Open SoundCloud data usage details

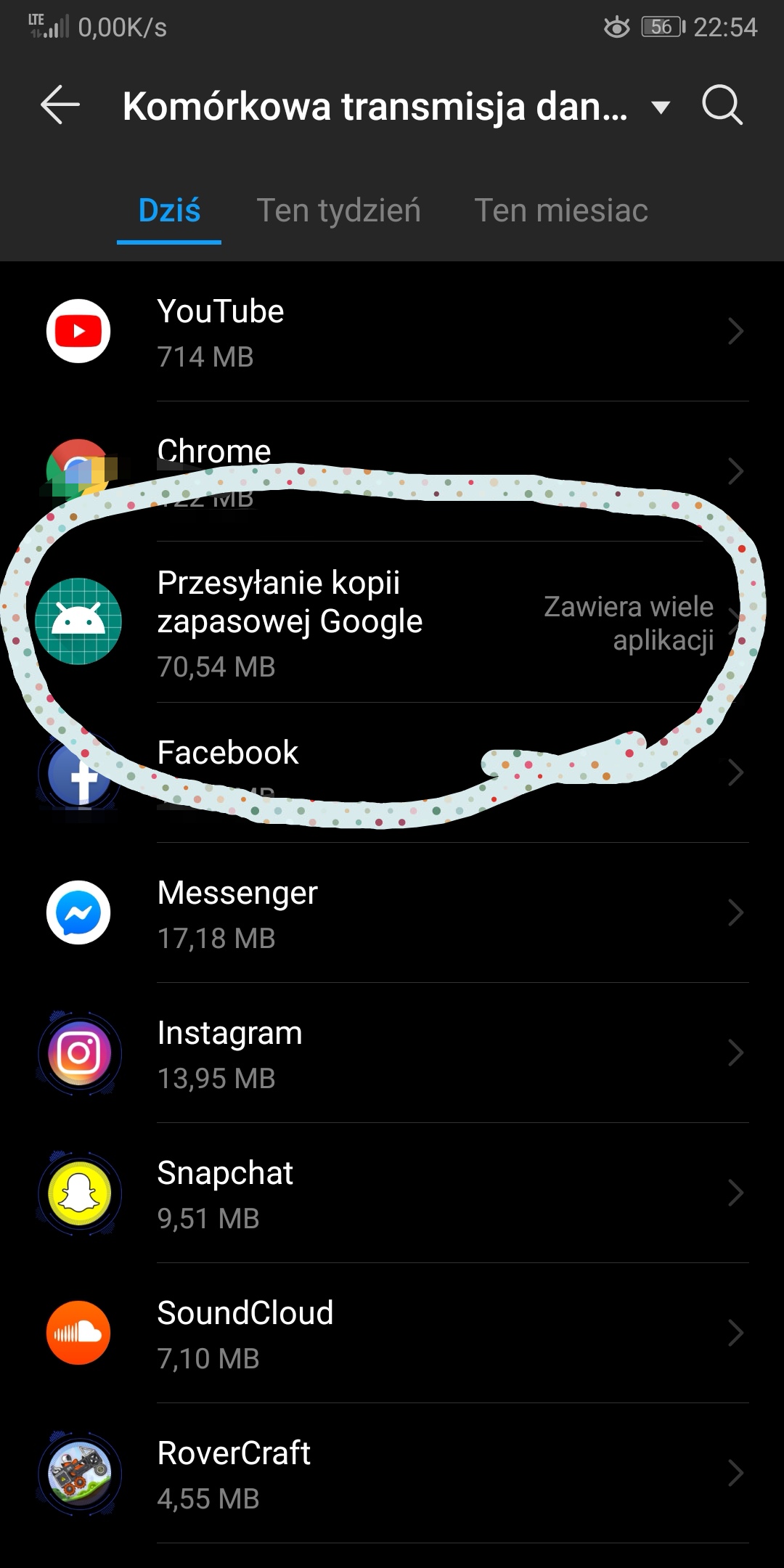(392, 1334)
